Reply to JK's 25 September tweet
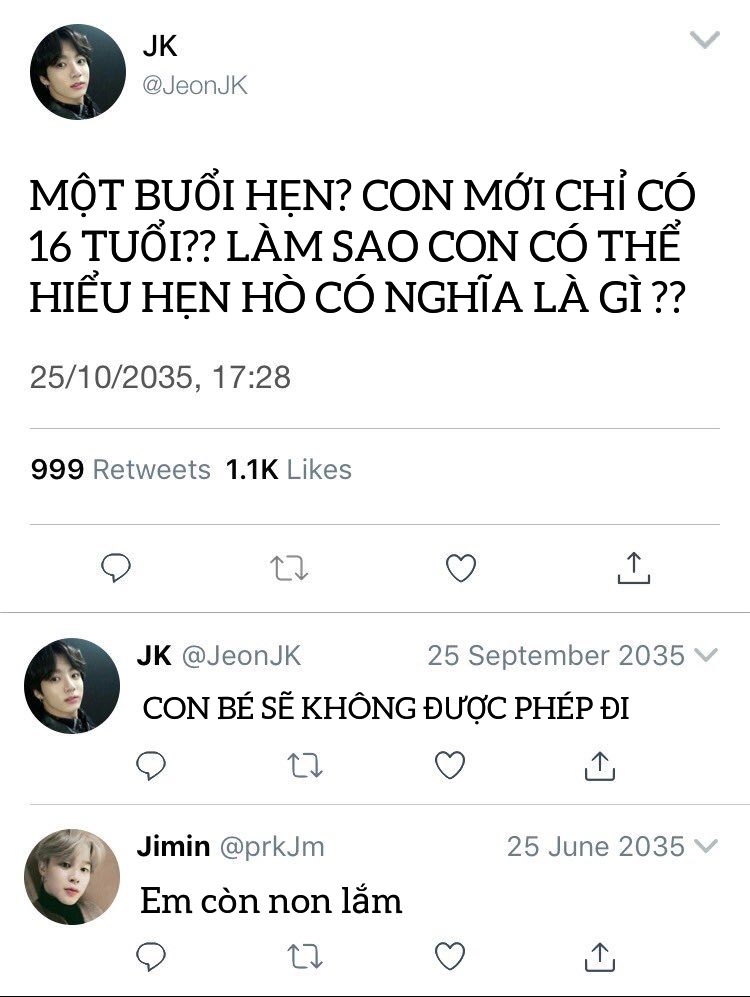750x997 pixels. 151,765
